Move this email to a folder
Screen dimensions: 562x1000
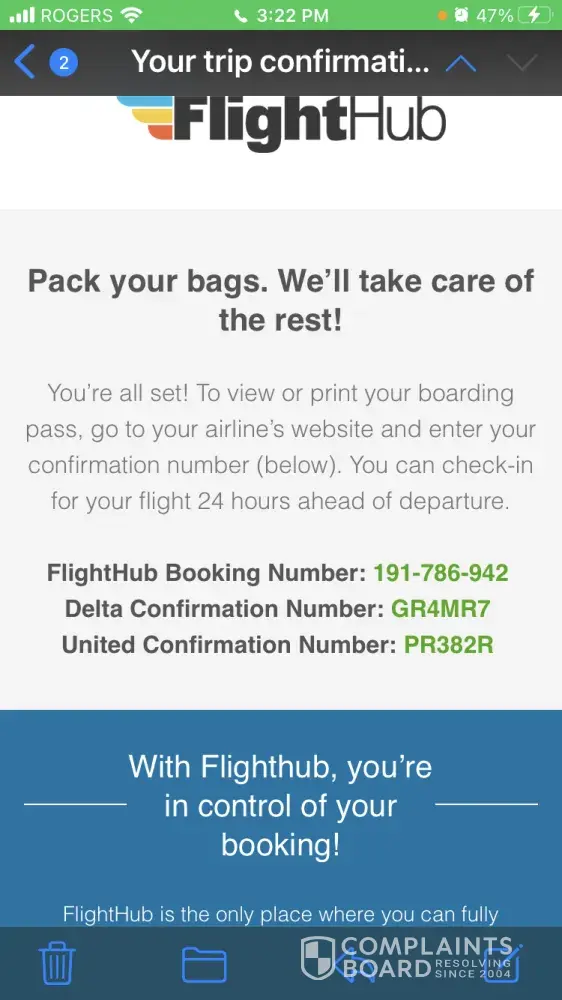tap(204, 964)
